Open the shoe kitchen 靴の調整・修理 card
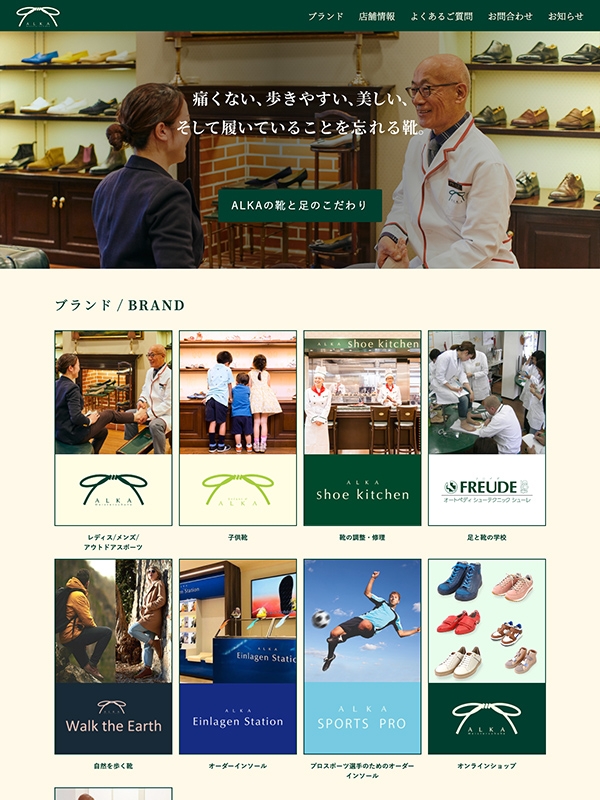 tap(362, 428)
